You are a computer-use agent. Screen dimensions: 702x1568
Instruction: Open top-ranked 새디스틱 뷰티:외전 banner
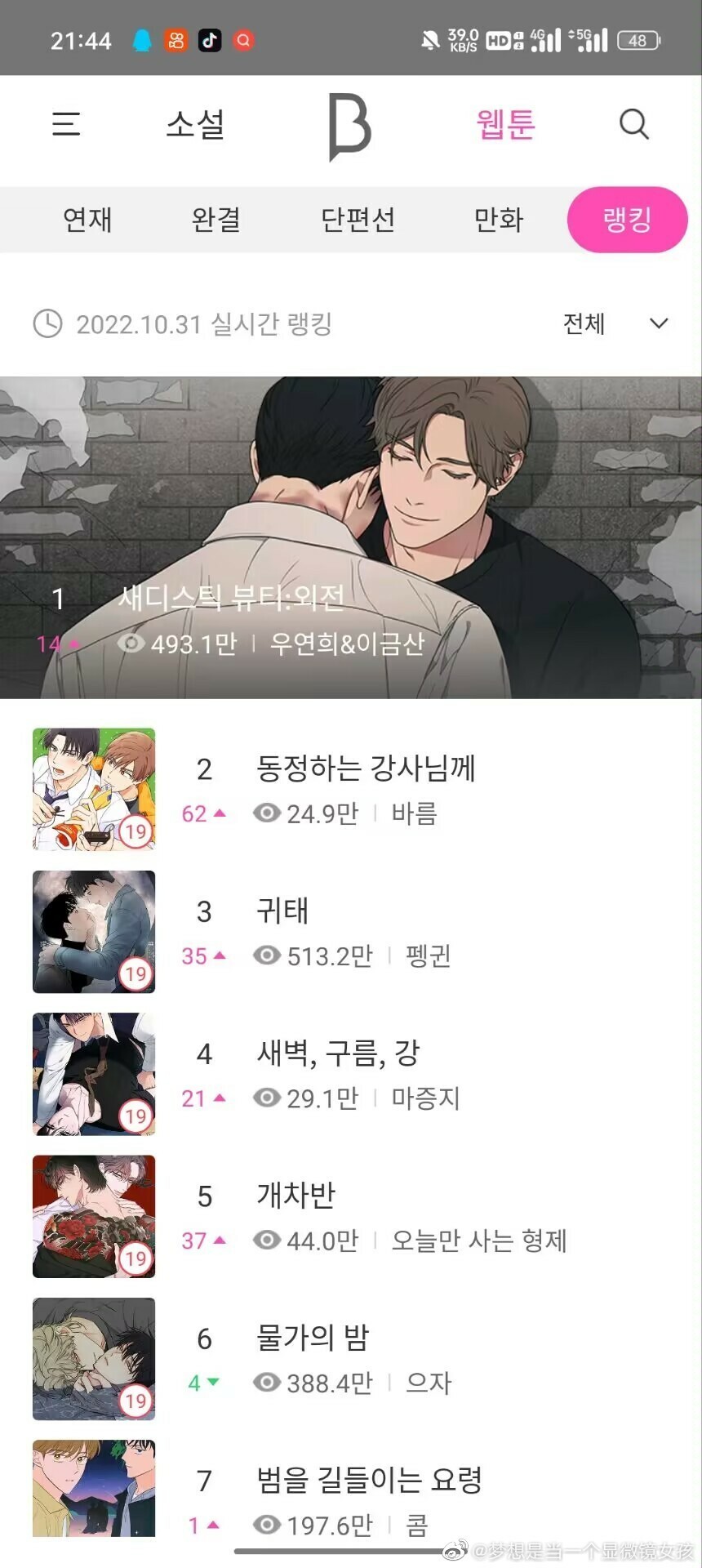pyautogui.click(x=351, y=537)
